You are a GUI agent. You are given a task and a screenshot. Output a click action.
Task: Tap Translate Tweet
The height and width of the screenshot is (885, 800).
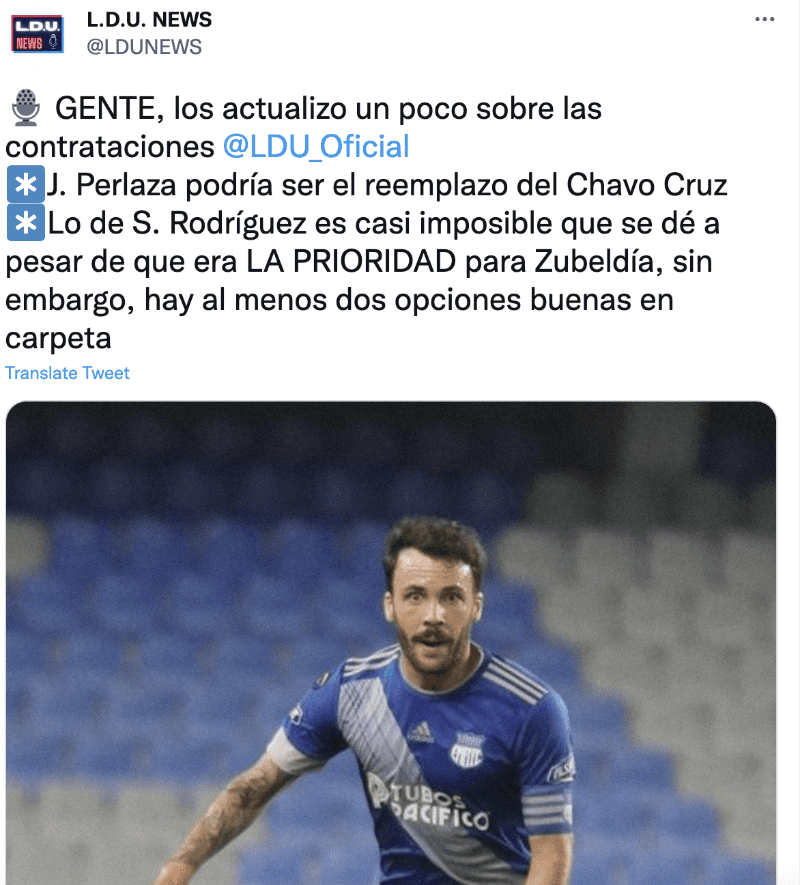(67, 373)
